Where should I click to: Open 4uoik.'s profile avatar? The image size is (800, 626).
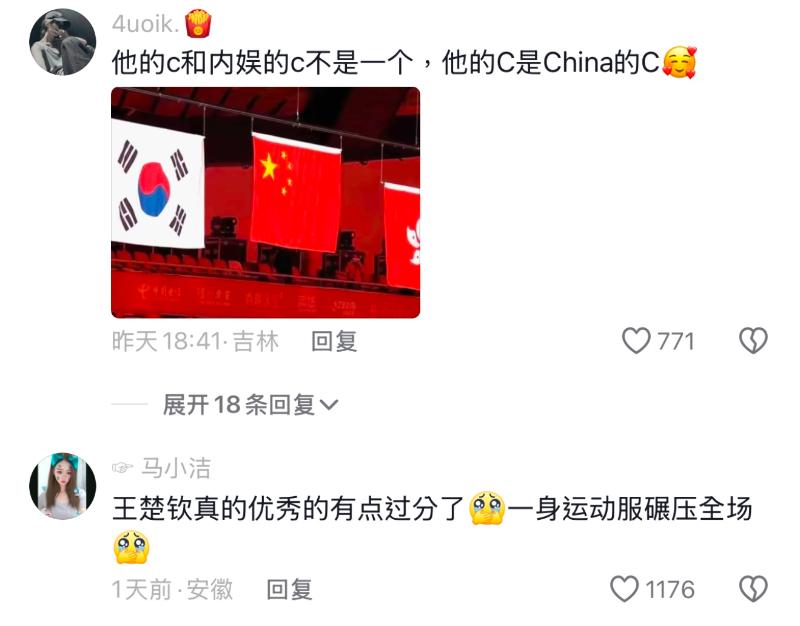(x=62, y=42)
